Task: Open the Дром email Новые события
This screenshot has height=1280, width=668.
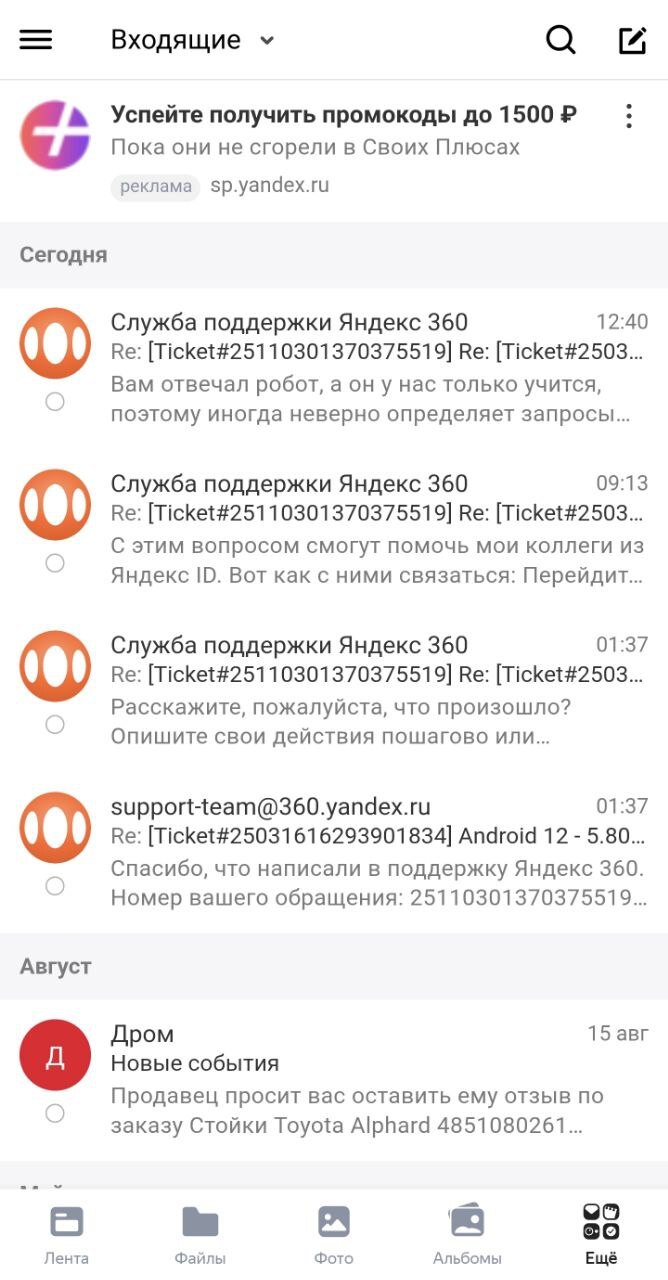Action: 378,1080
